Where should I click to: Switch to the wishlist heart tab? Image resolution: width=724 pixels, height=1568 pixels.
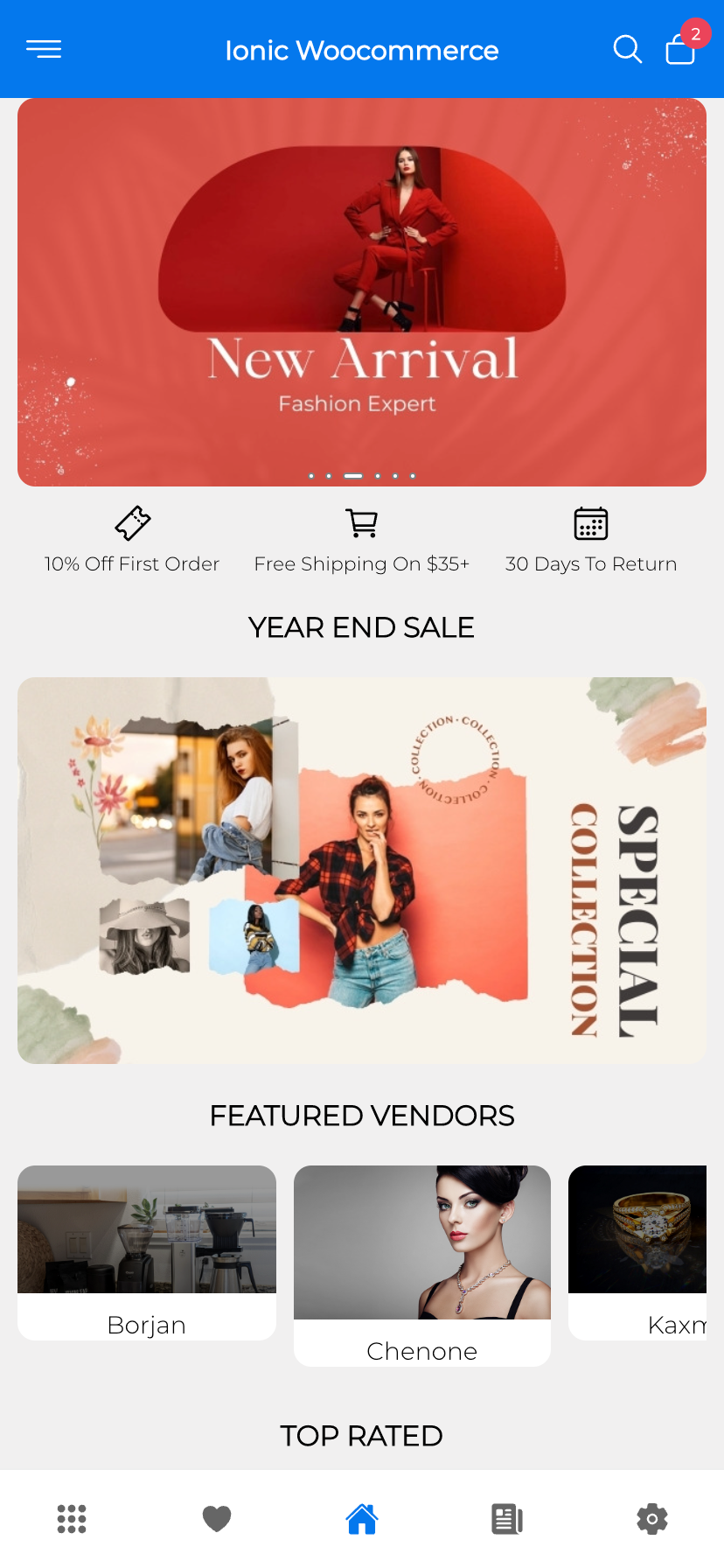217,1519
